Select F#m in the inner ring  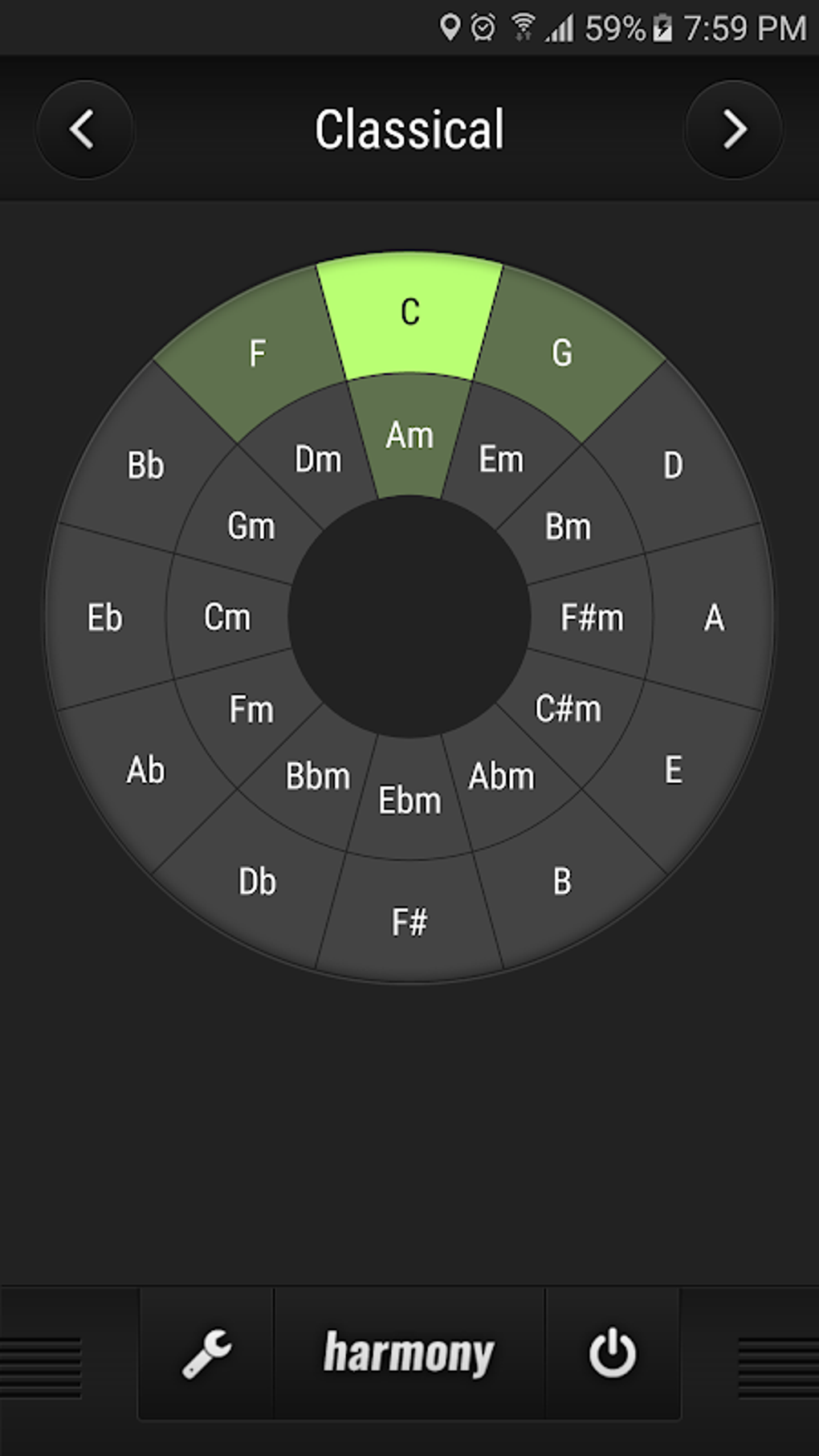point(592,618)
